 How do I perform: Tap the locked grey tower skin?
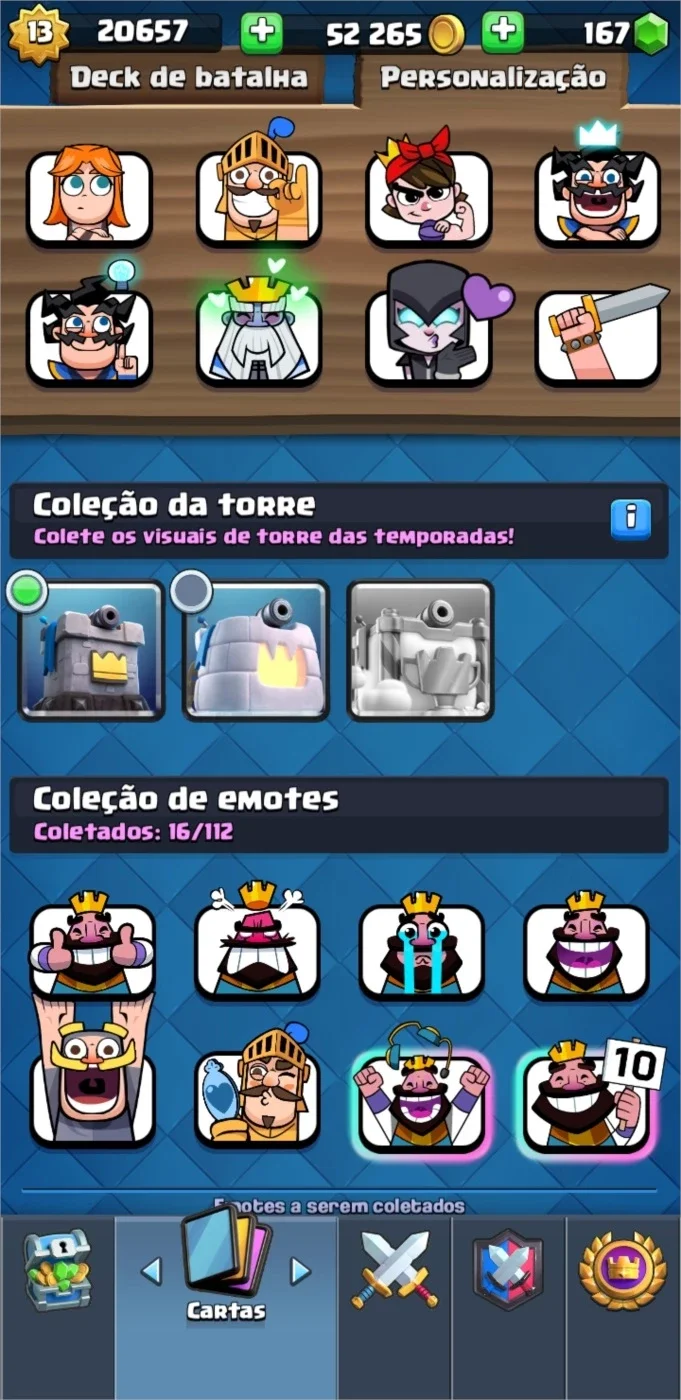420,650
